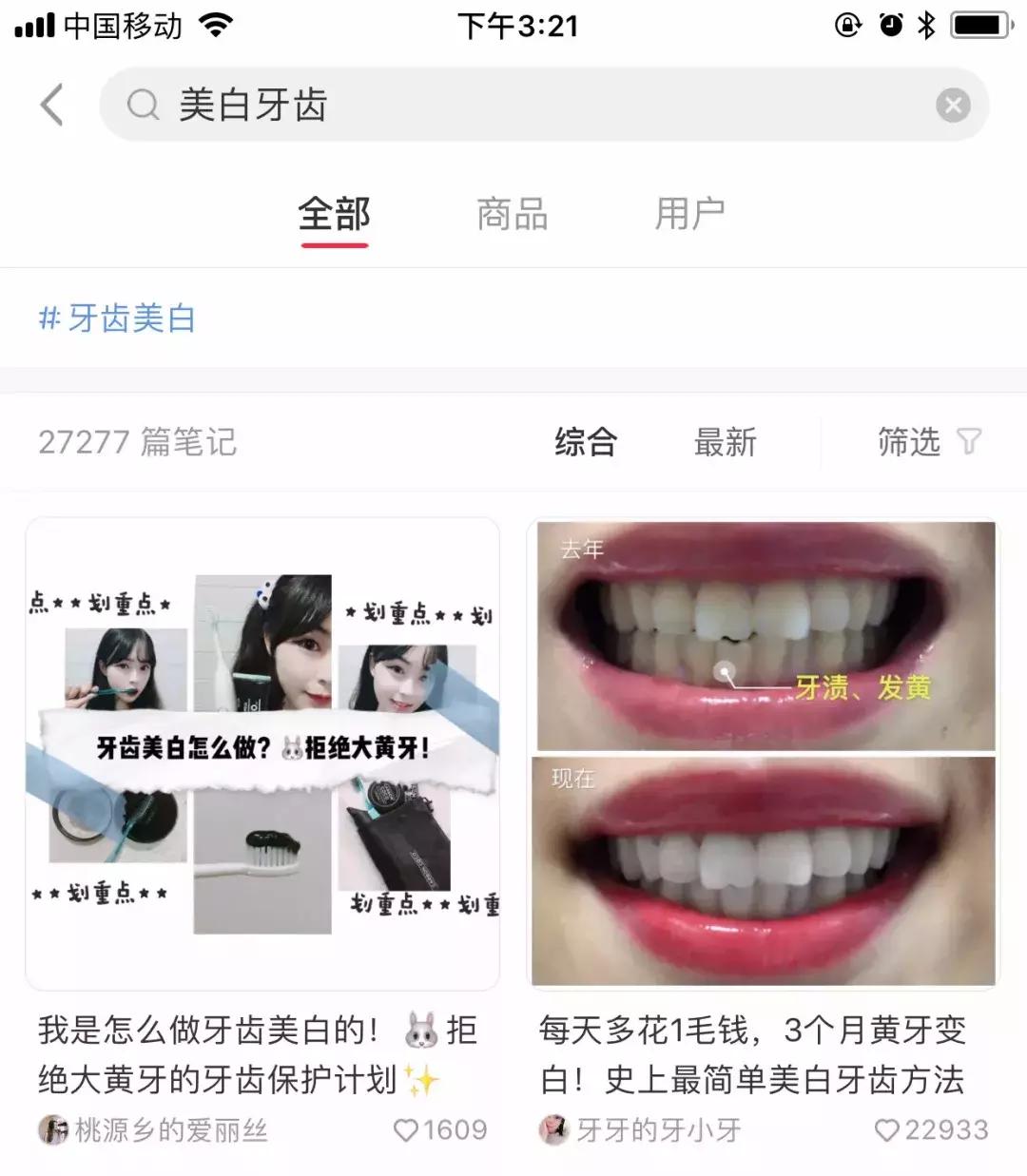Image resolution: width=1027 pixels, height=1176 pixels.
Task: Like the note by 桃源乡的爱丽丝
Action: [407, 1130]
